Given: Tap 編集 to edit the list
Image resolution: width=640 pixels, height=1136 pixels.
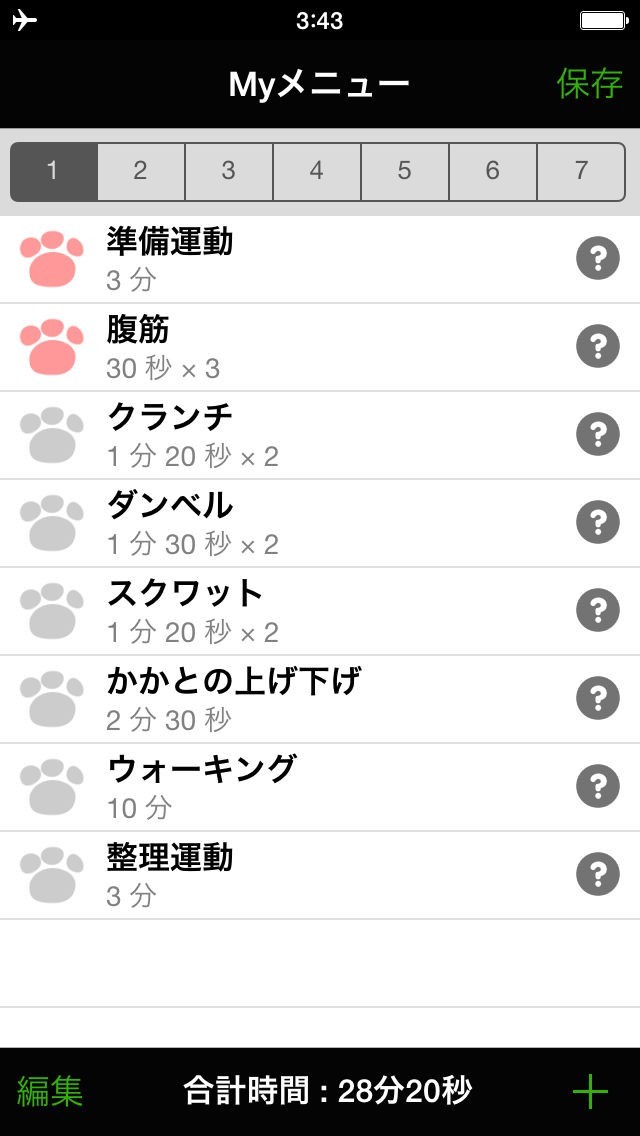Looking at the screenshot, I should [x=50, y=1091].
